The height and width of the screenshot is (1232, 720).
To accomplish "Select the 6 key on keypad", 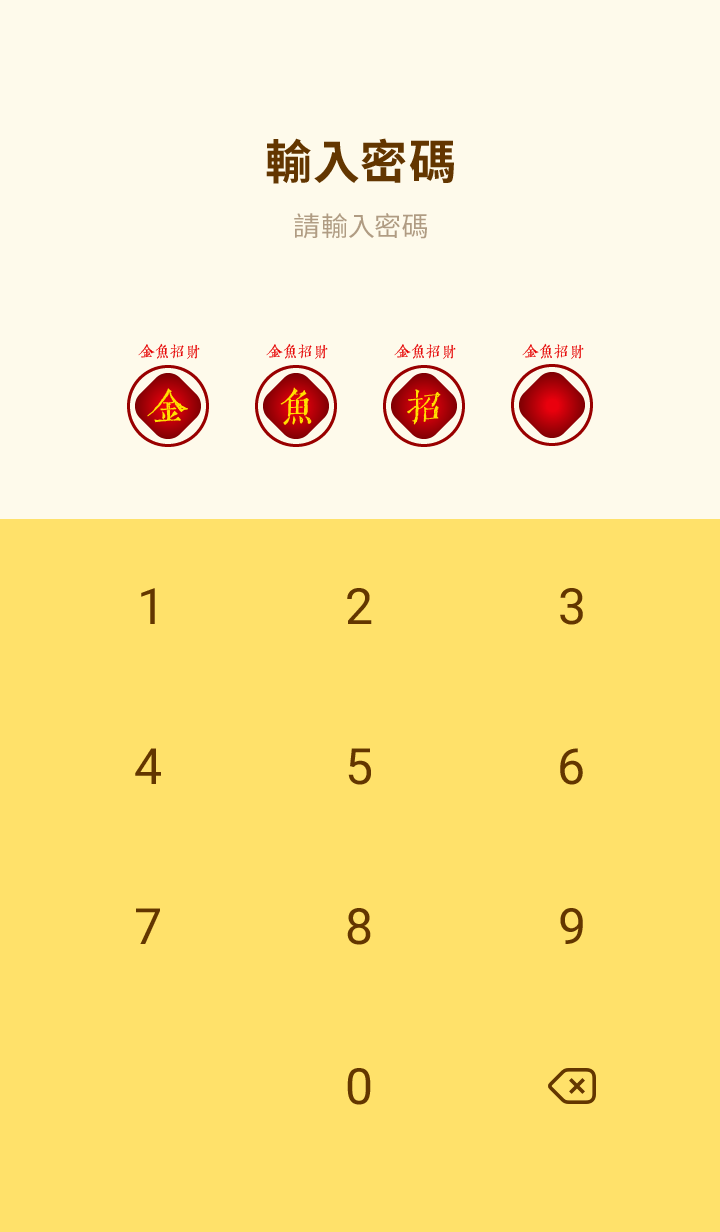I will pyautogui.click(x=571, y=767).
